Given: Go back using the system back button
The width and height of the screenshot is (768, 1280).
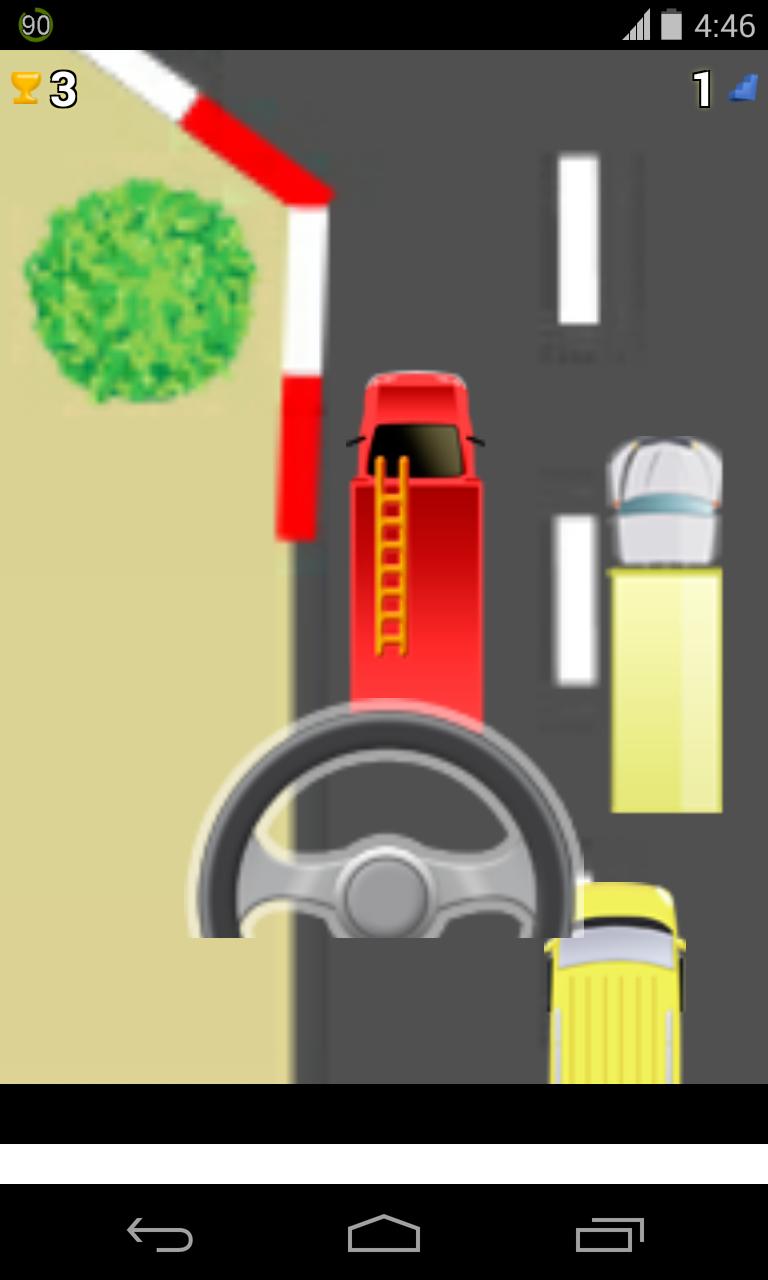Looking at the screenshot, I should point(160,1235).
